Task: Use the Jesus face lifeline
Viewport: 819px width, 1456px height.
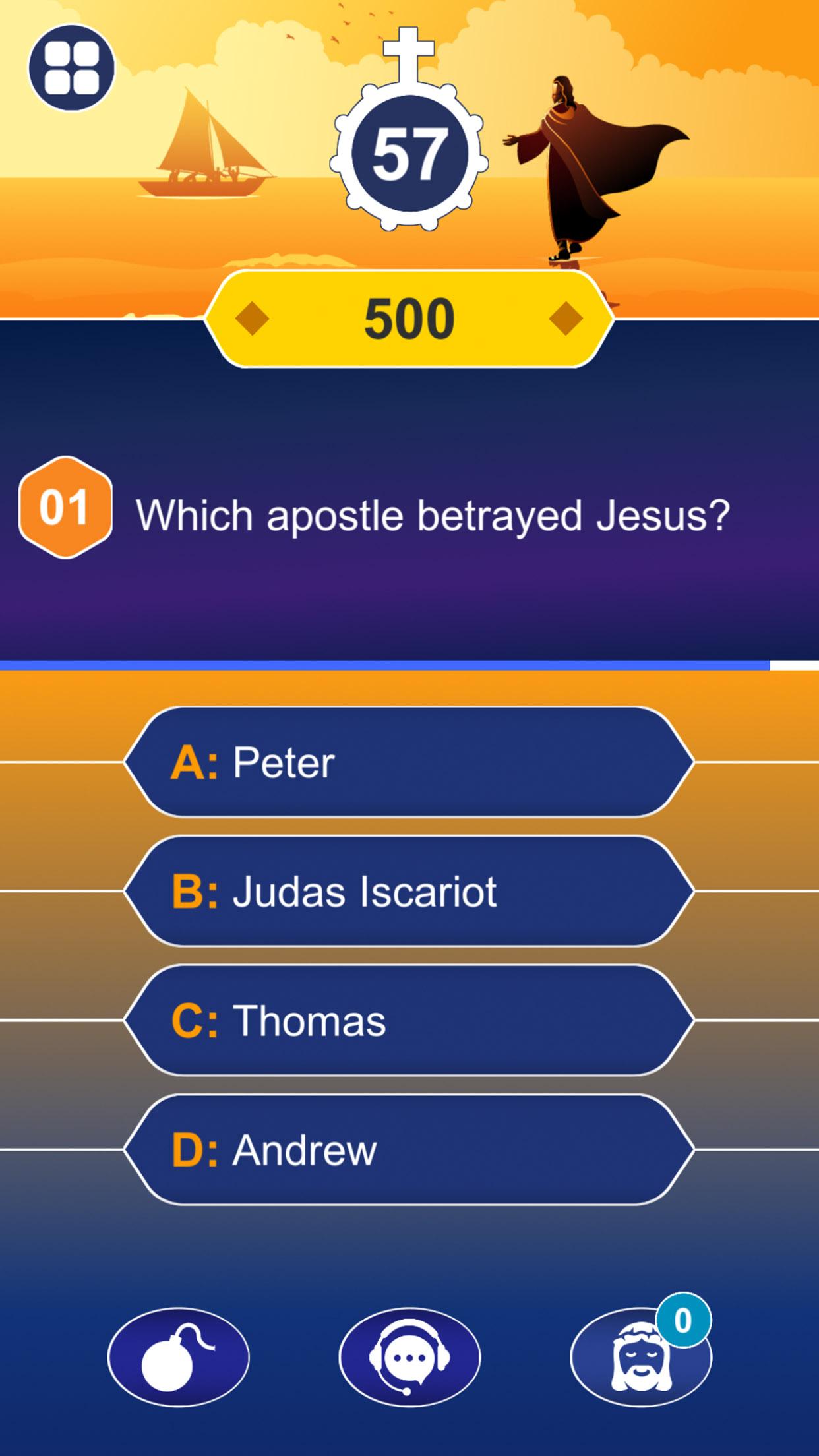Action: tap(641, 1357)
